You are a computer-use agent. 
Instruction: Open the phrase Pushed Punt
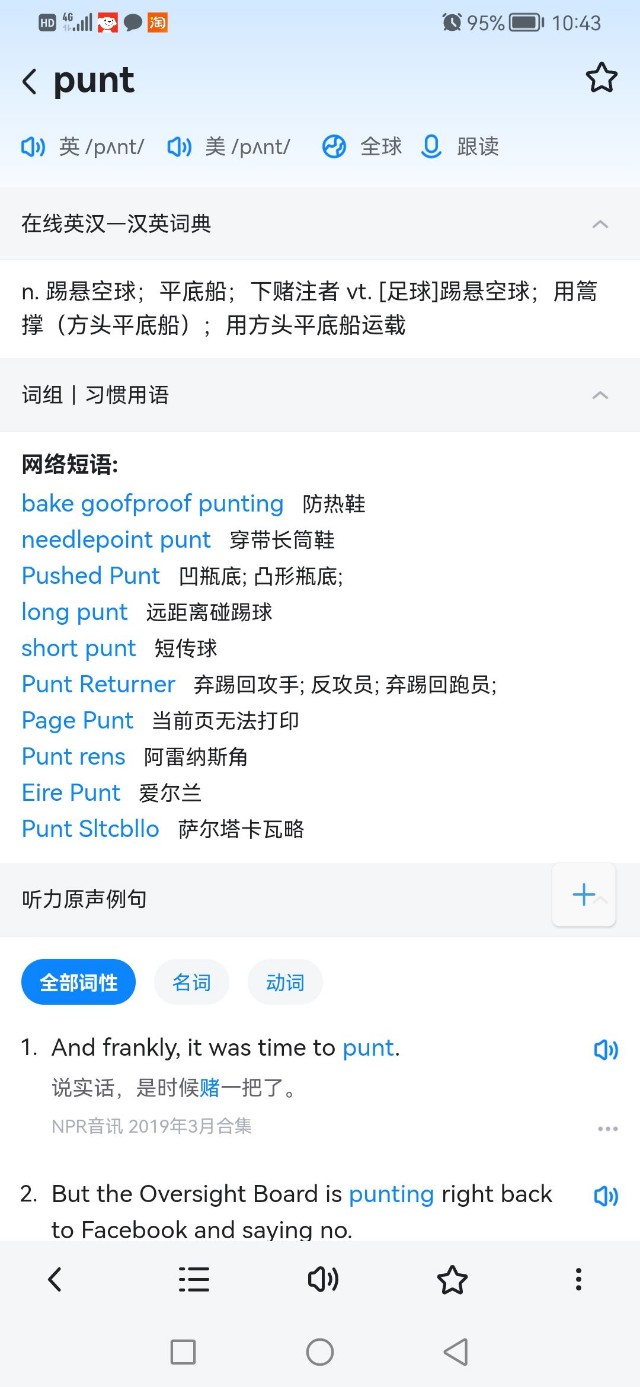91,576
